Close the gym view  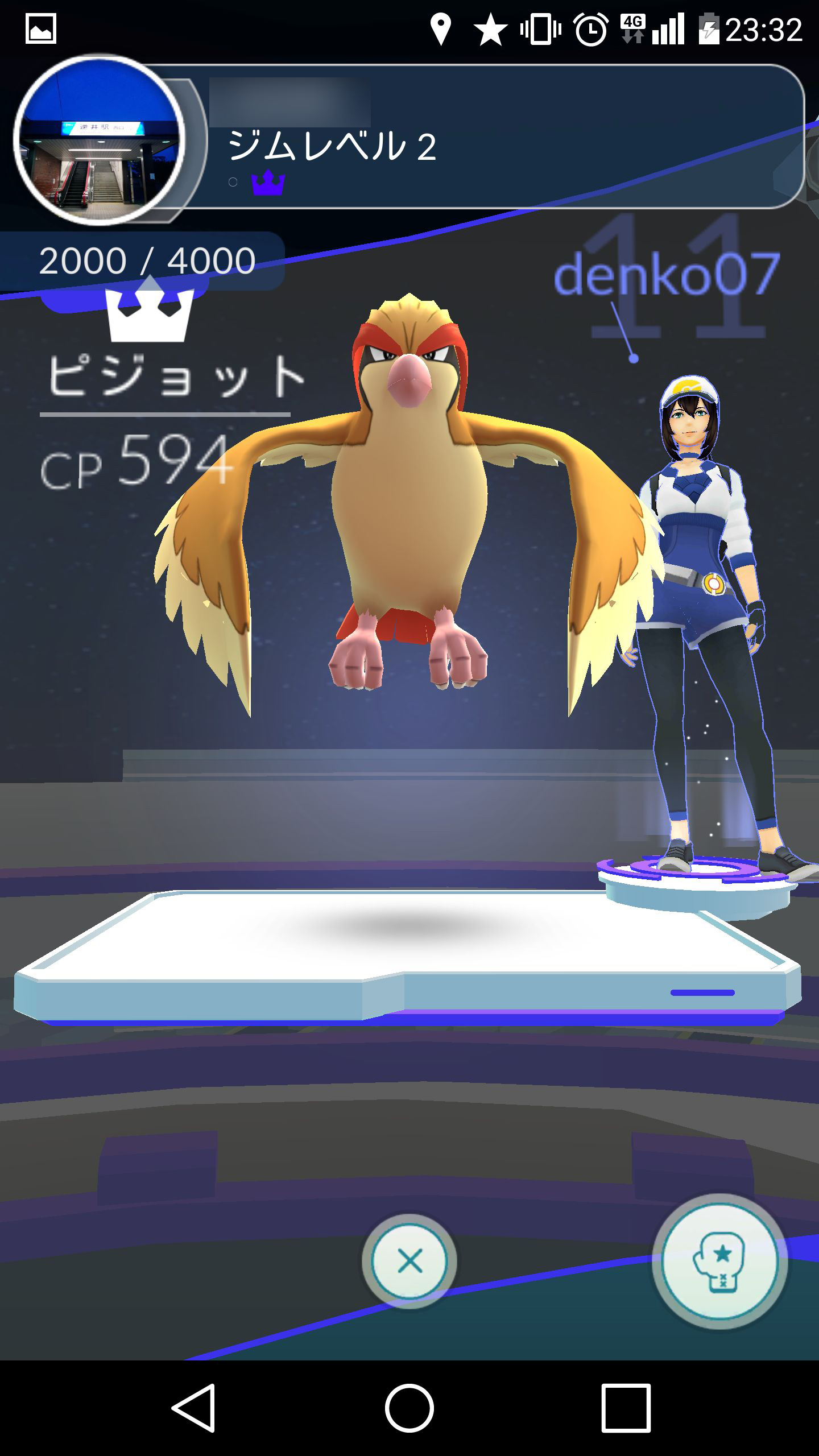point(409,1261)
